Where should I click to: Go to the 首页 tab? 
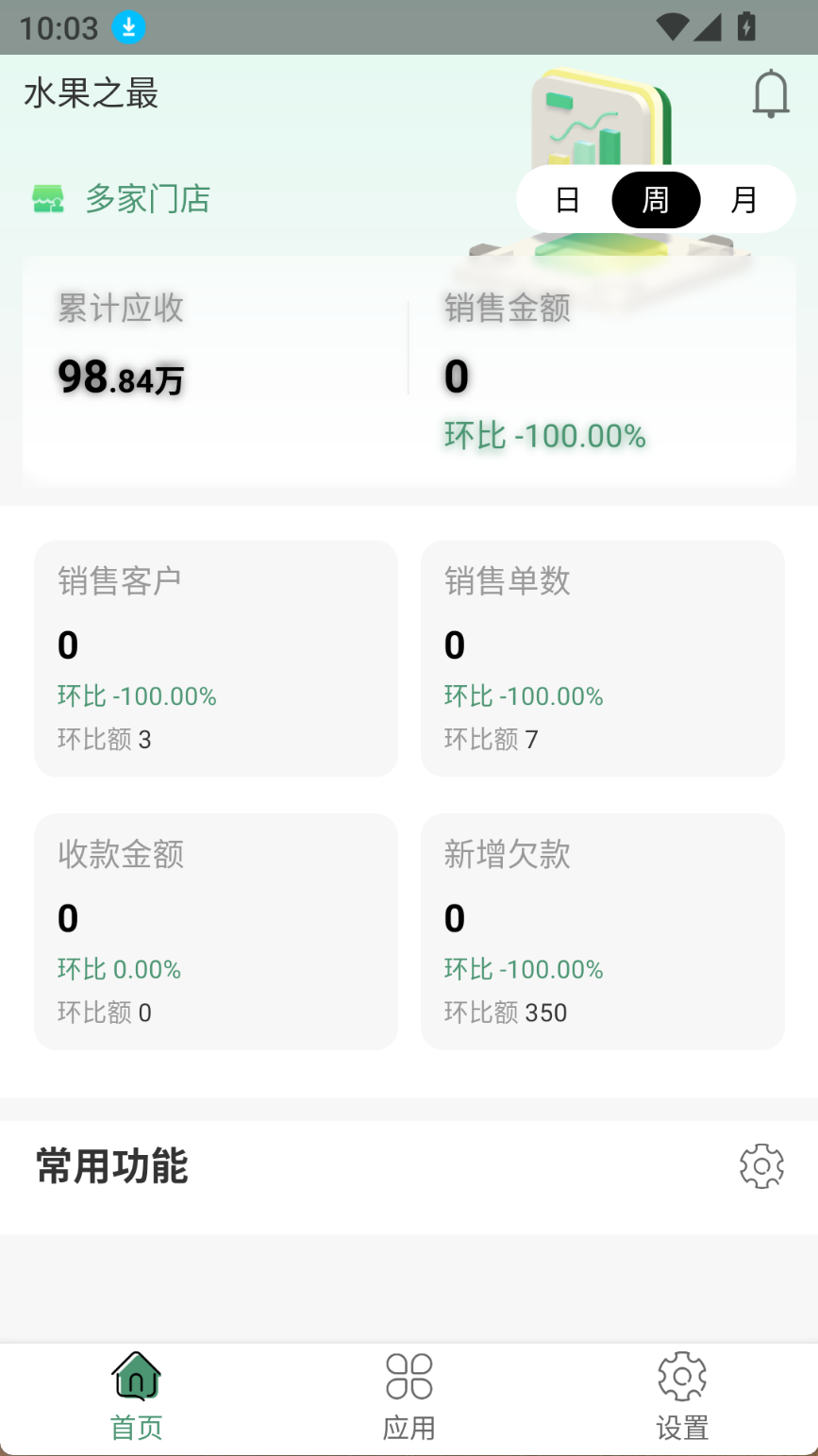[137, 1397]
